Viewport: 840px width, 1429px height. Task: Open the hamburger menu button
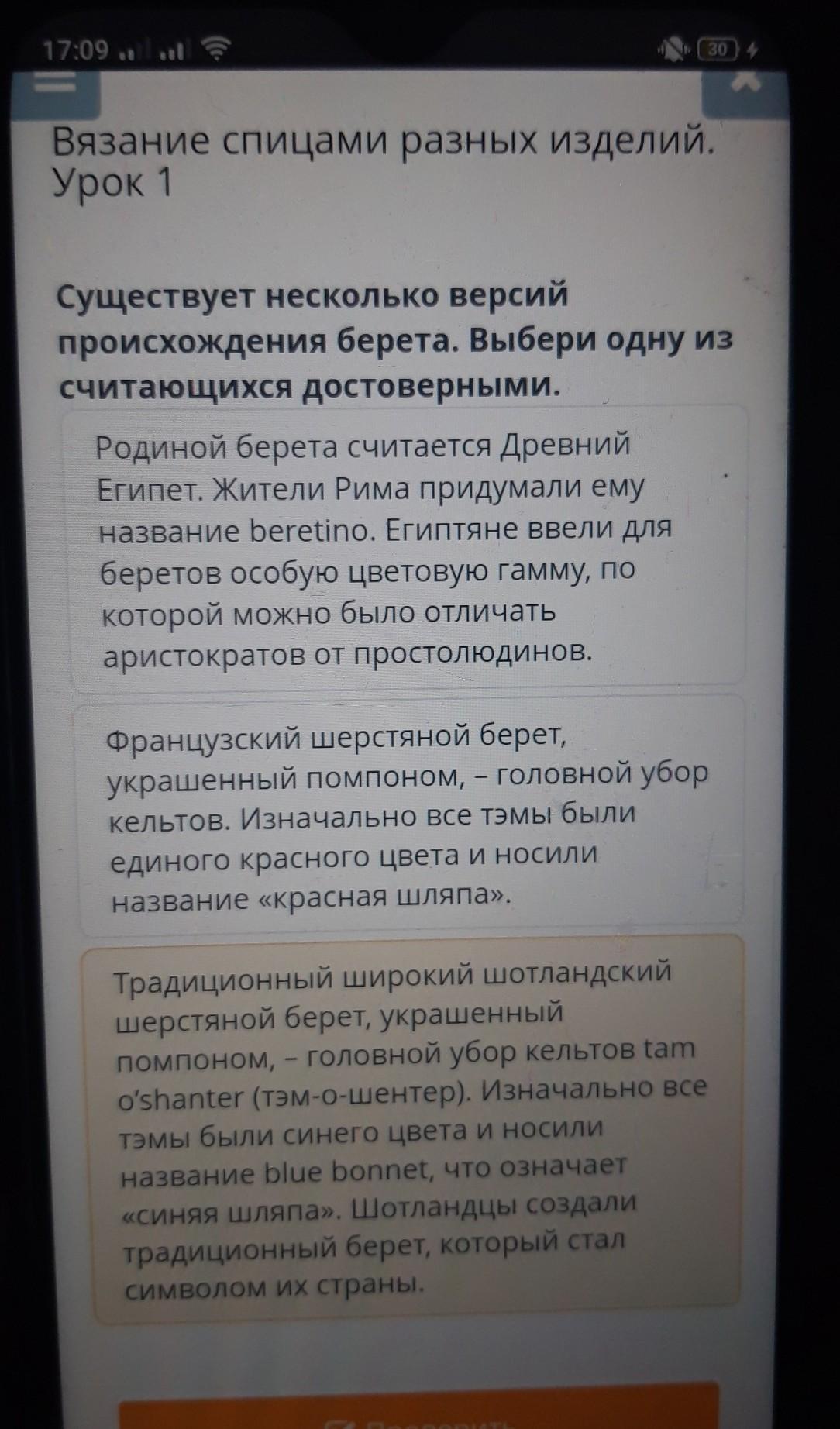click(56, 89)
